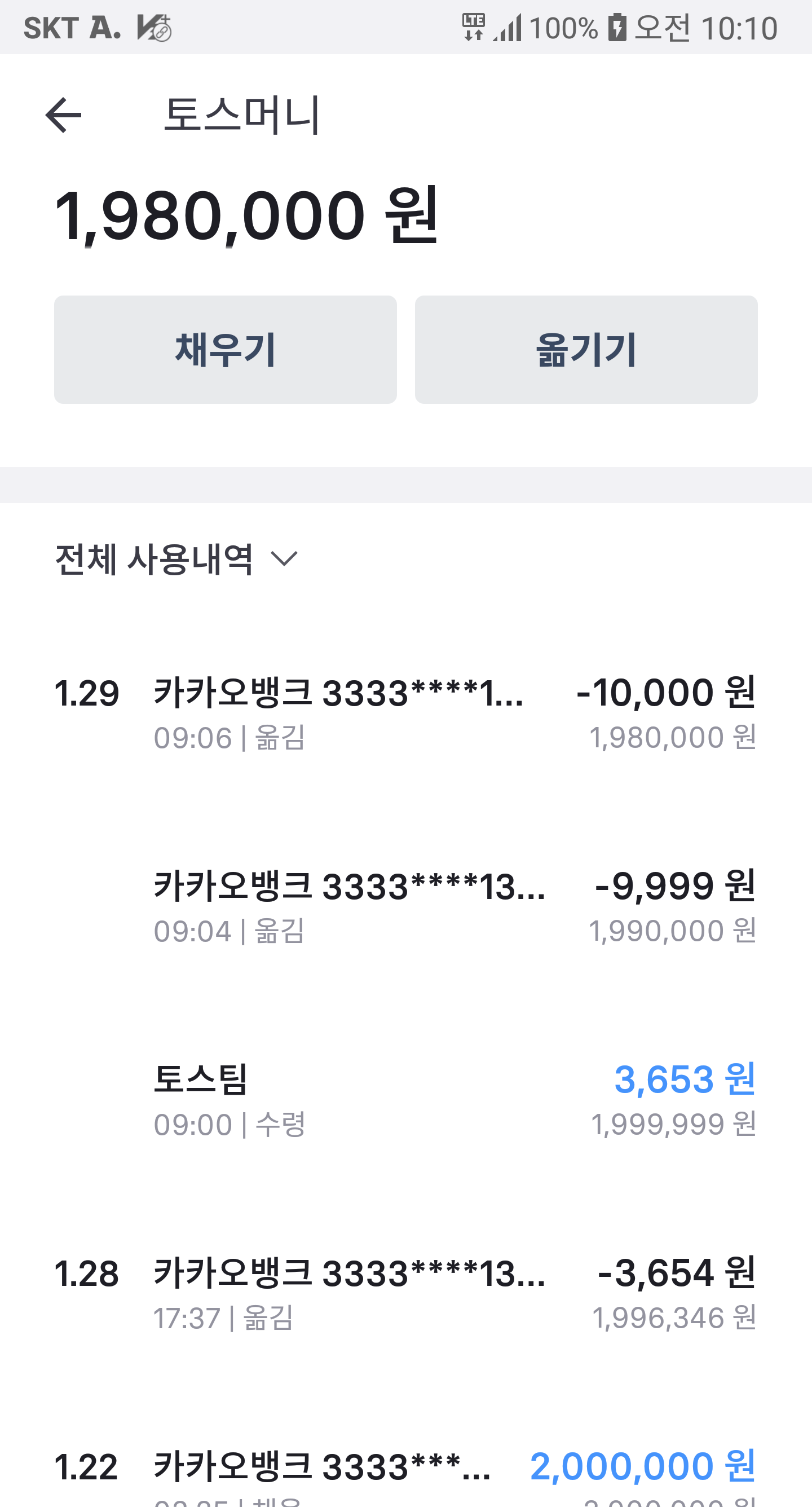This screenshot has height=1507, width=812.
Task: Expand the 전체 사용내역 filter dropdown
Action: pyautogui.click(x=176, y=559)
